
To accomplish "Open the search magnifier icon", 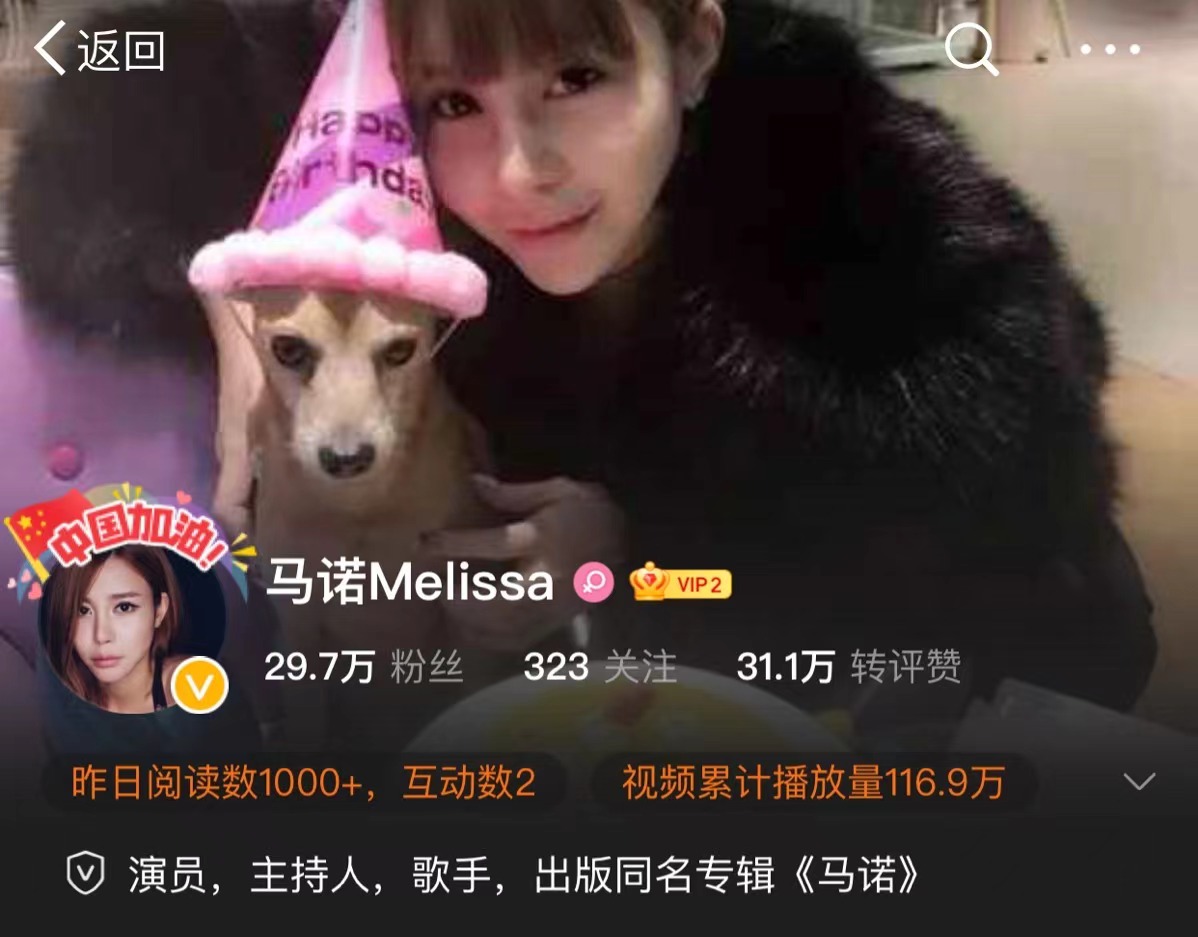I will [971, 48].
